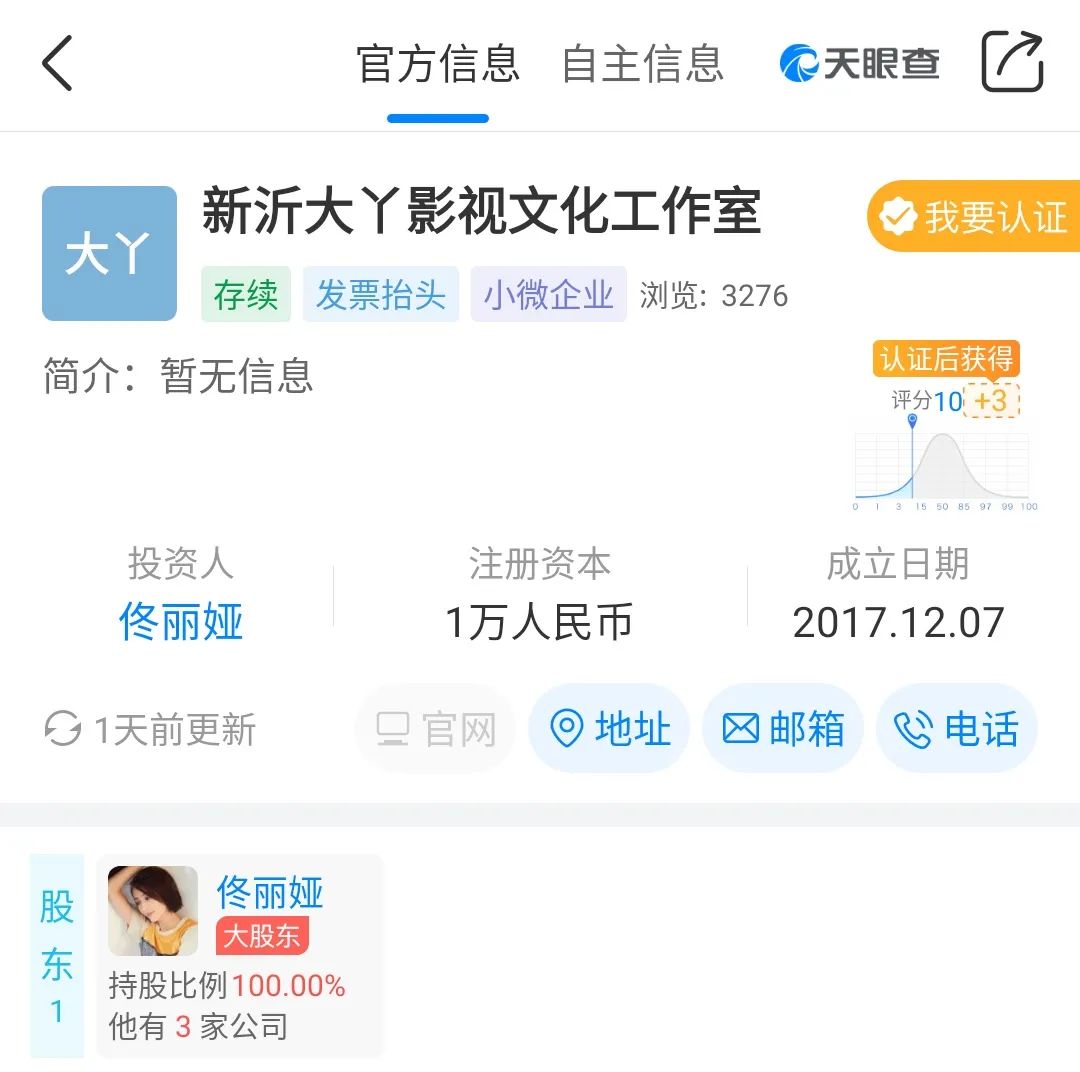Open the 发票抬头 chip
The image size is (1080, 1072).
(381, 295)
